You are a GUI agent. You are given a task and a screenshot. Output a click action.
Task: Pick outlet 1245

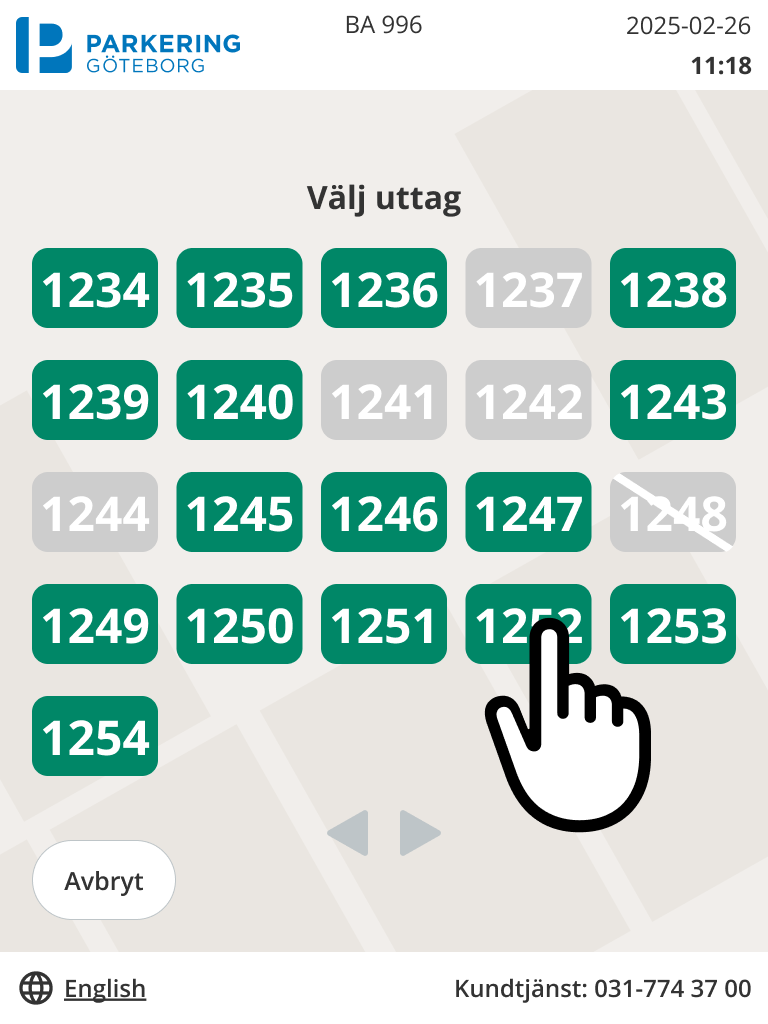click(x=239, y=512)
